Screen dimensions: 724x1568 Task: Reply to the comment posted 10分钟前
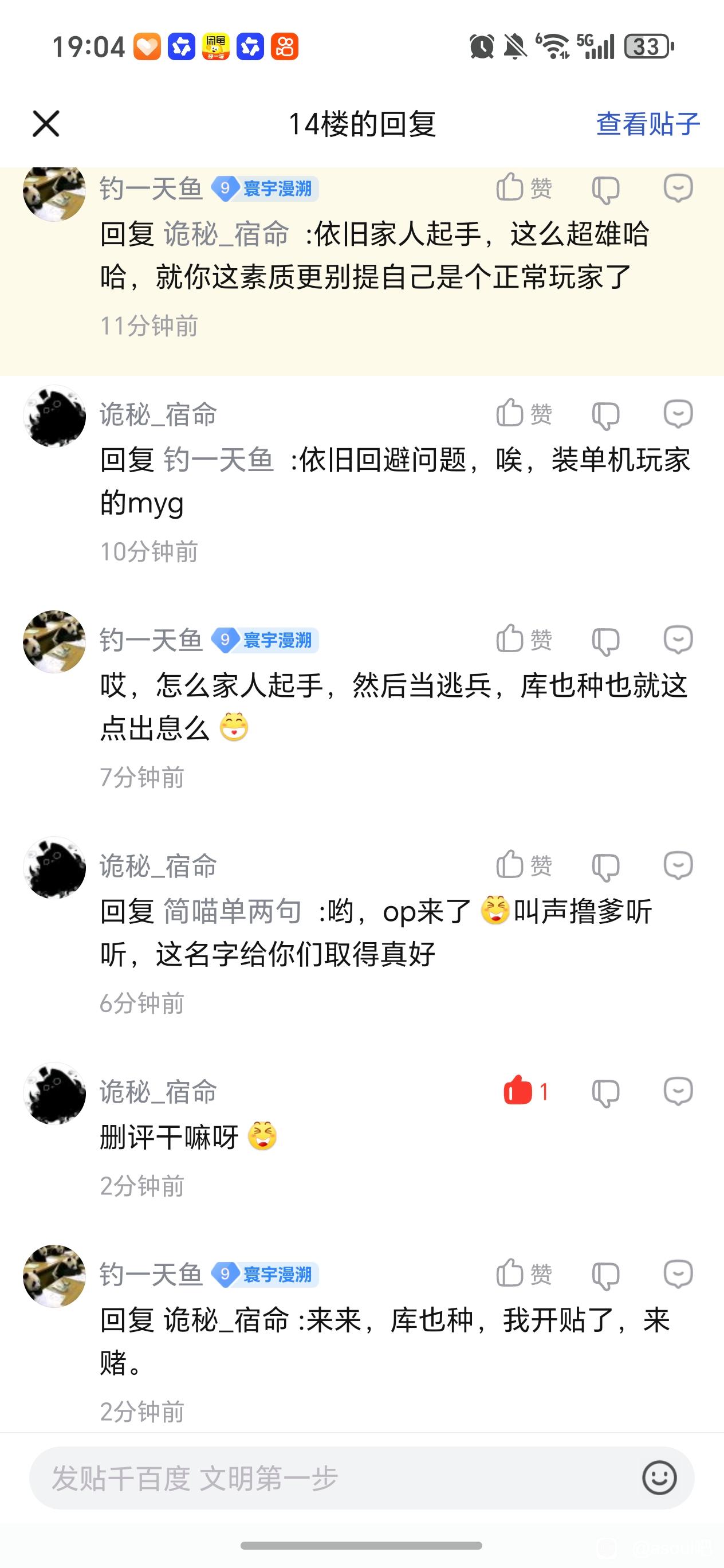tap(678, 414)
